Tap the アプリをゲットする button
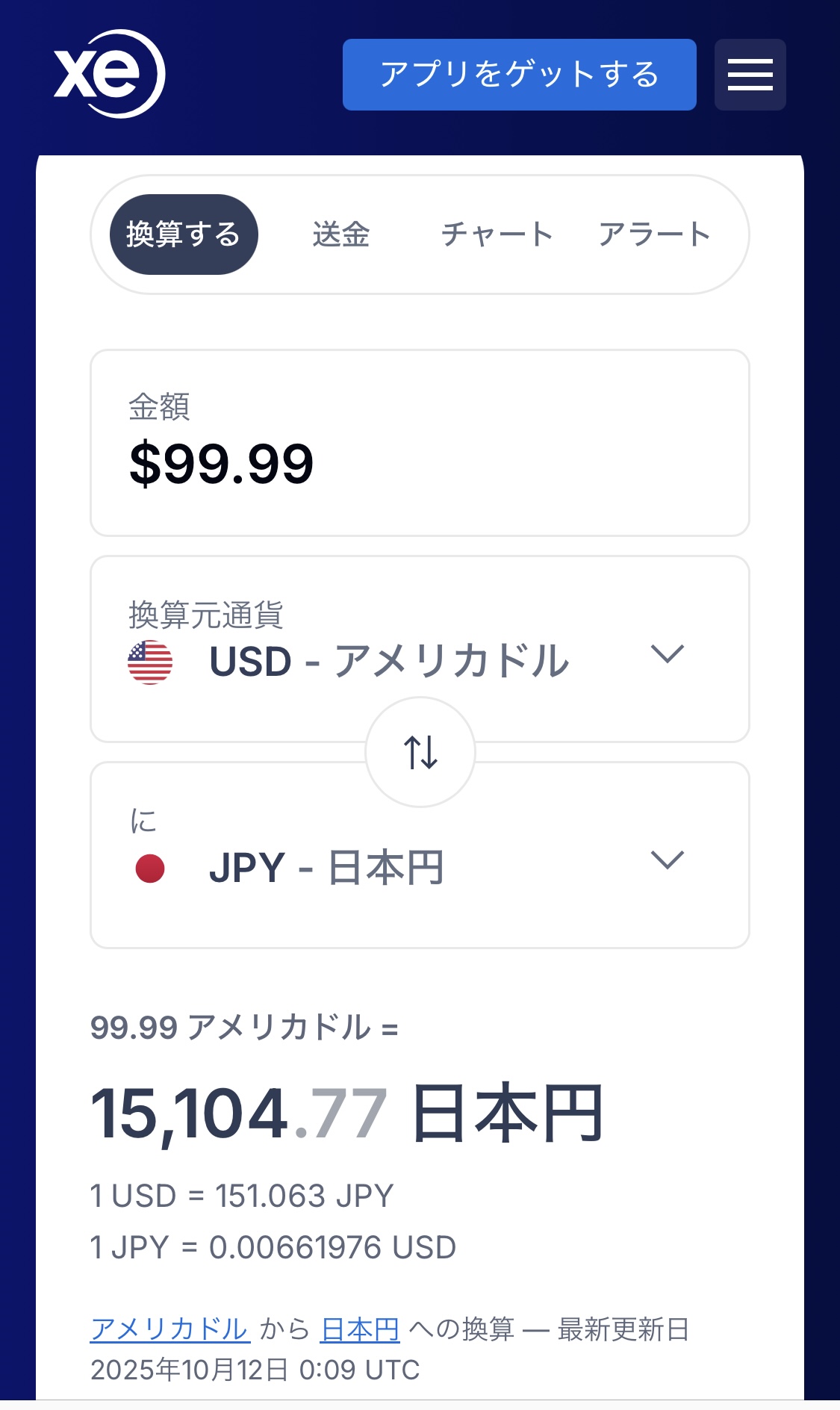The image size is (840, 1410). point(519,75)
